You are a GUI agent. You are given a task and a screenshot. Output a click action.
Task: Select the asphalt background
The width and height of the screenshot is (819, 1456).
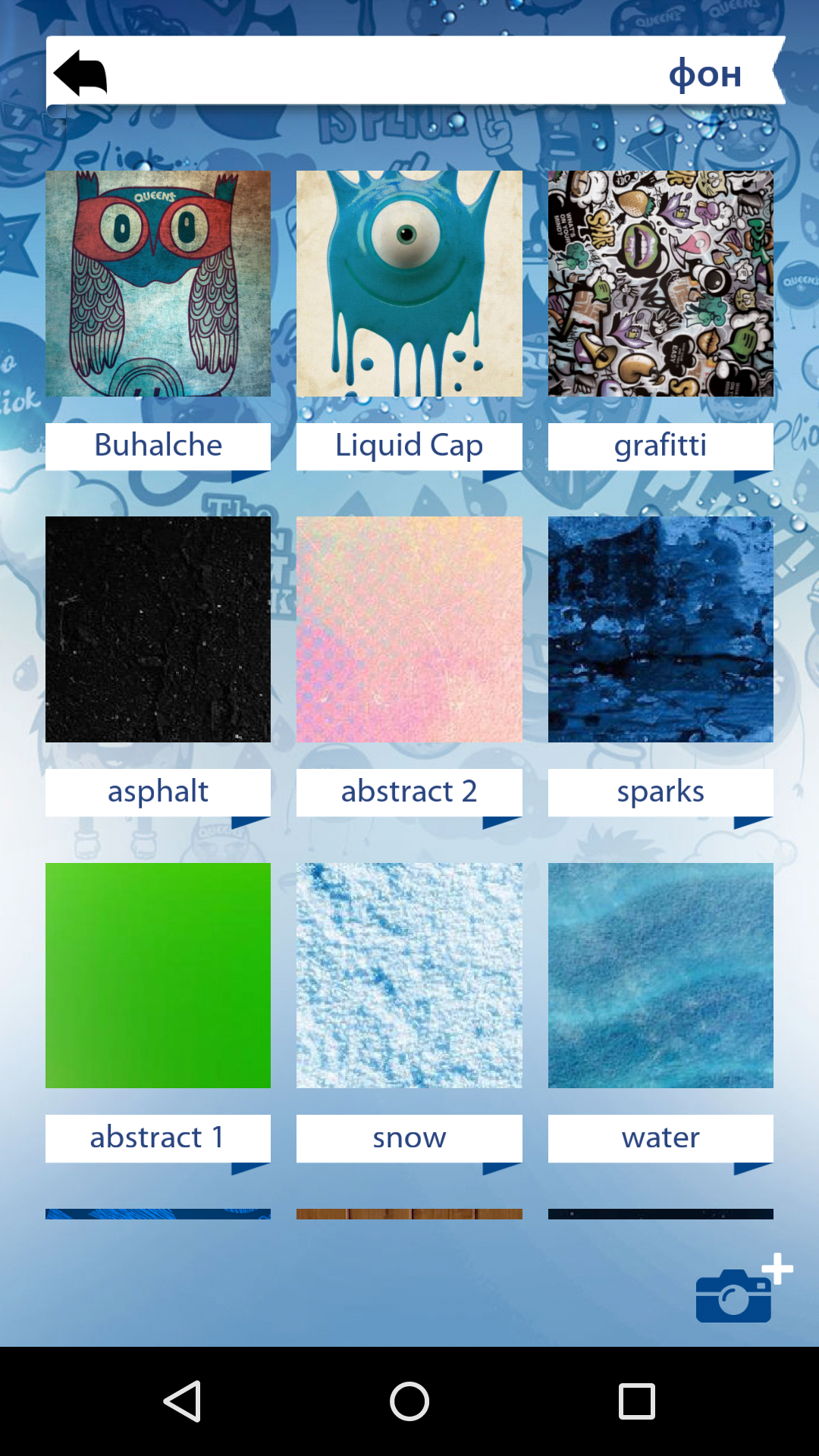click(x=158, y=629)
